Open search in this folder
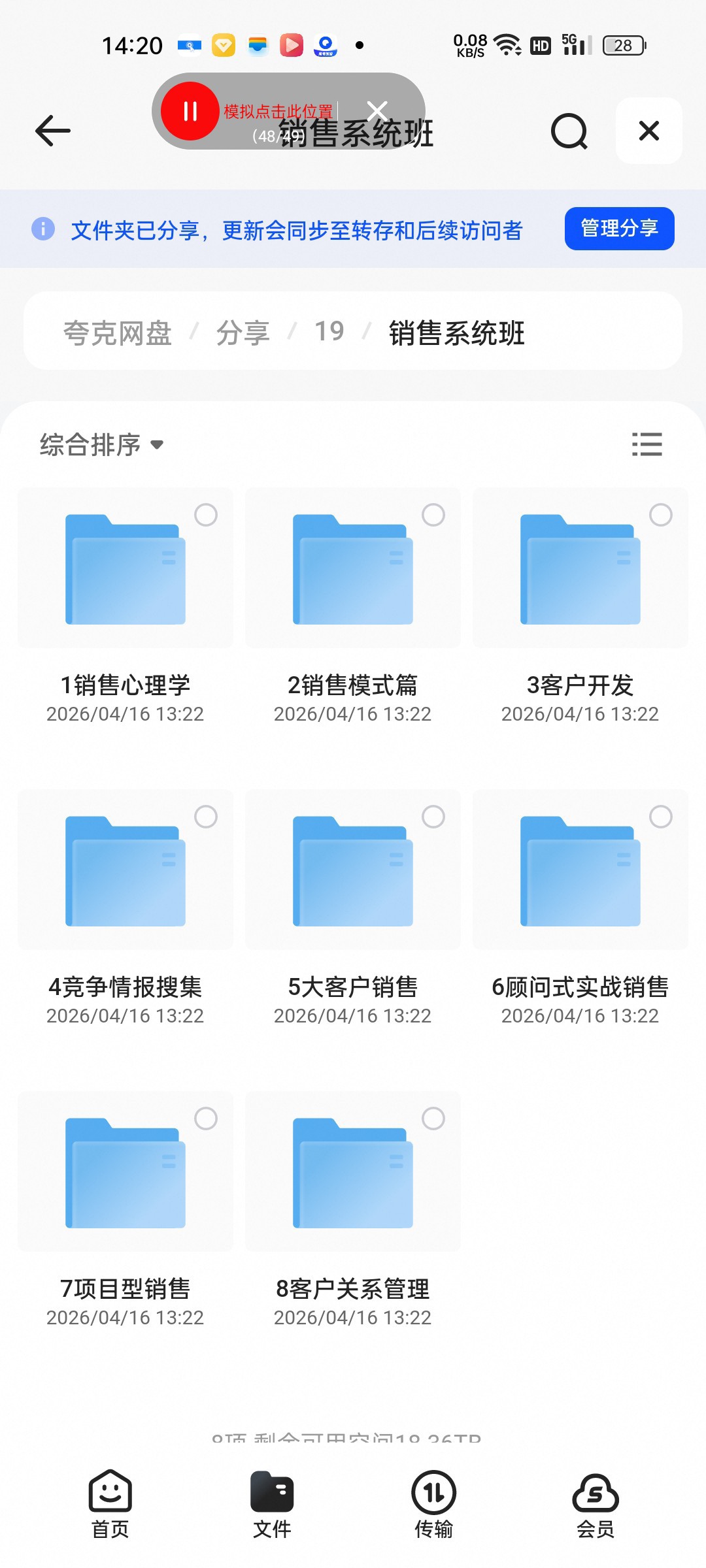This screenshot has height=1568, width=706. 569,131
